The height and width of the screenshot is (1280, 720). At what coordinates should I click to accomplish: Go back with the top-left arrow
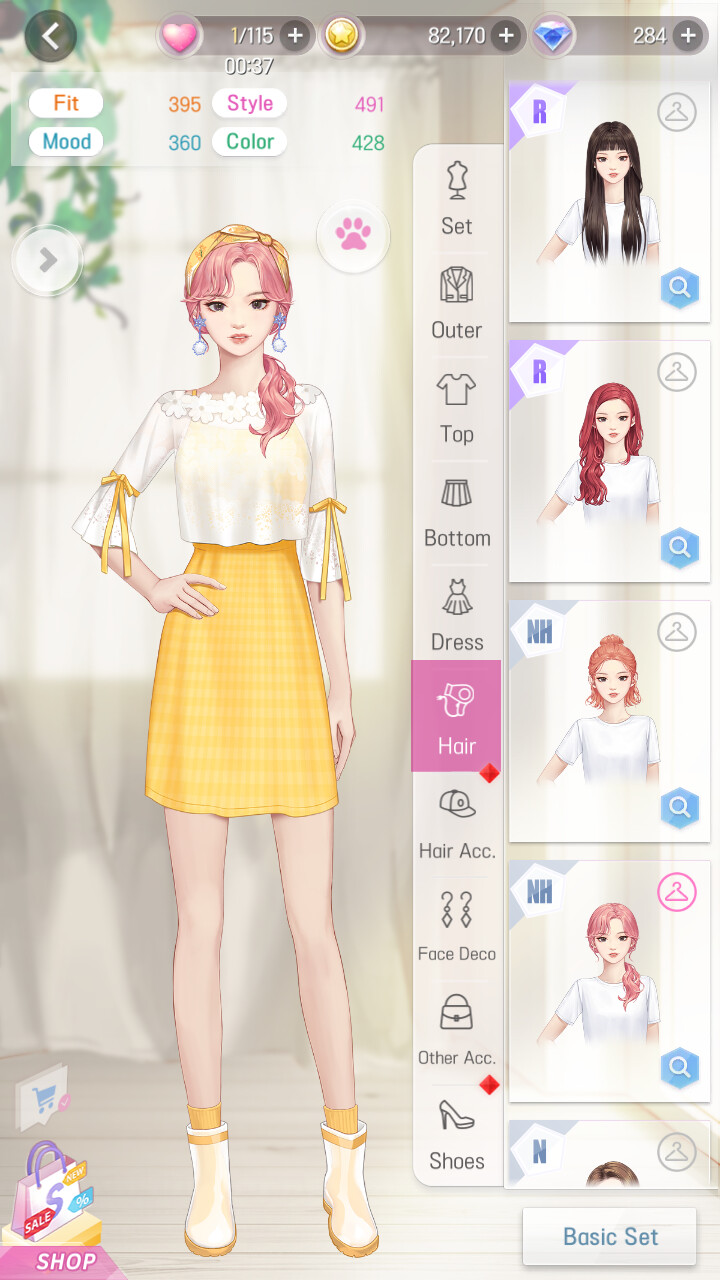point(50,36)
